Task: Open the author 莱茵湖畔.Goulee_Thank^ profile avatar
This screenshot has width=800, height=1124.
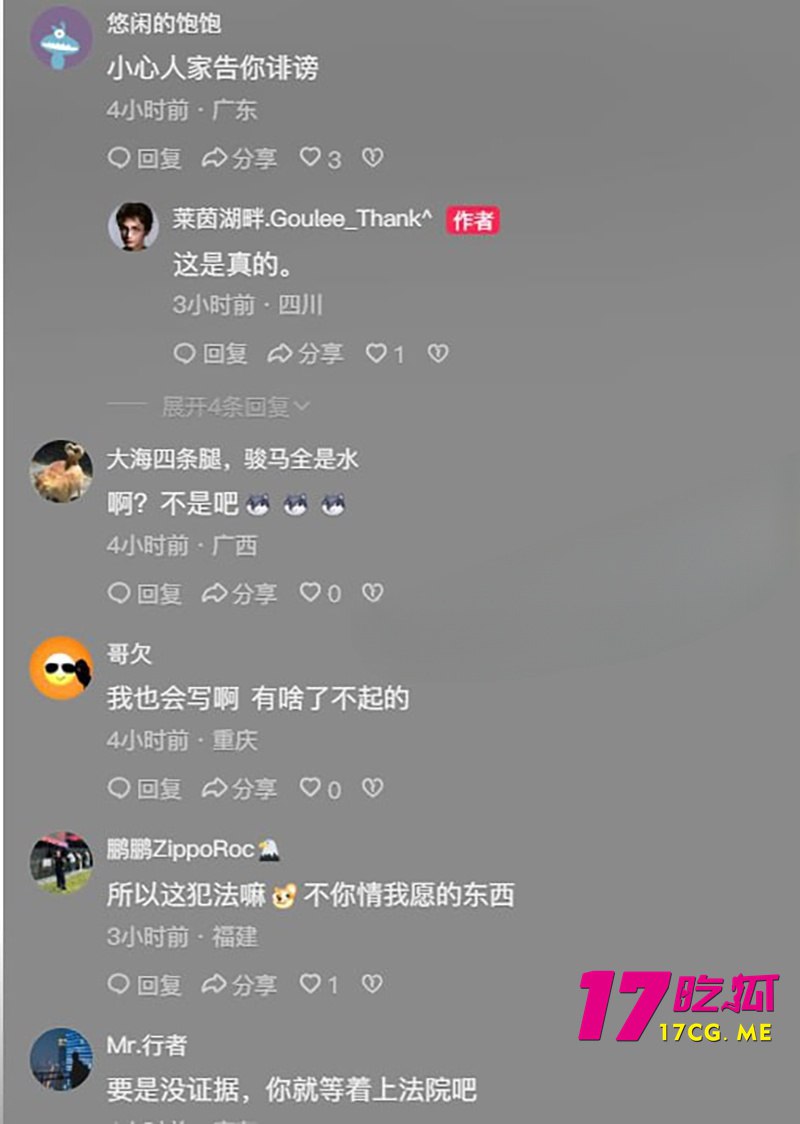Action: pos(133,226)
